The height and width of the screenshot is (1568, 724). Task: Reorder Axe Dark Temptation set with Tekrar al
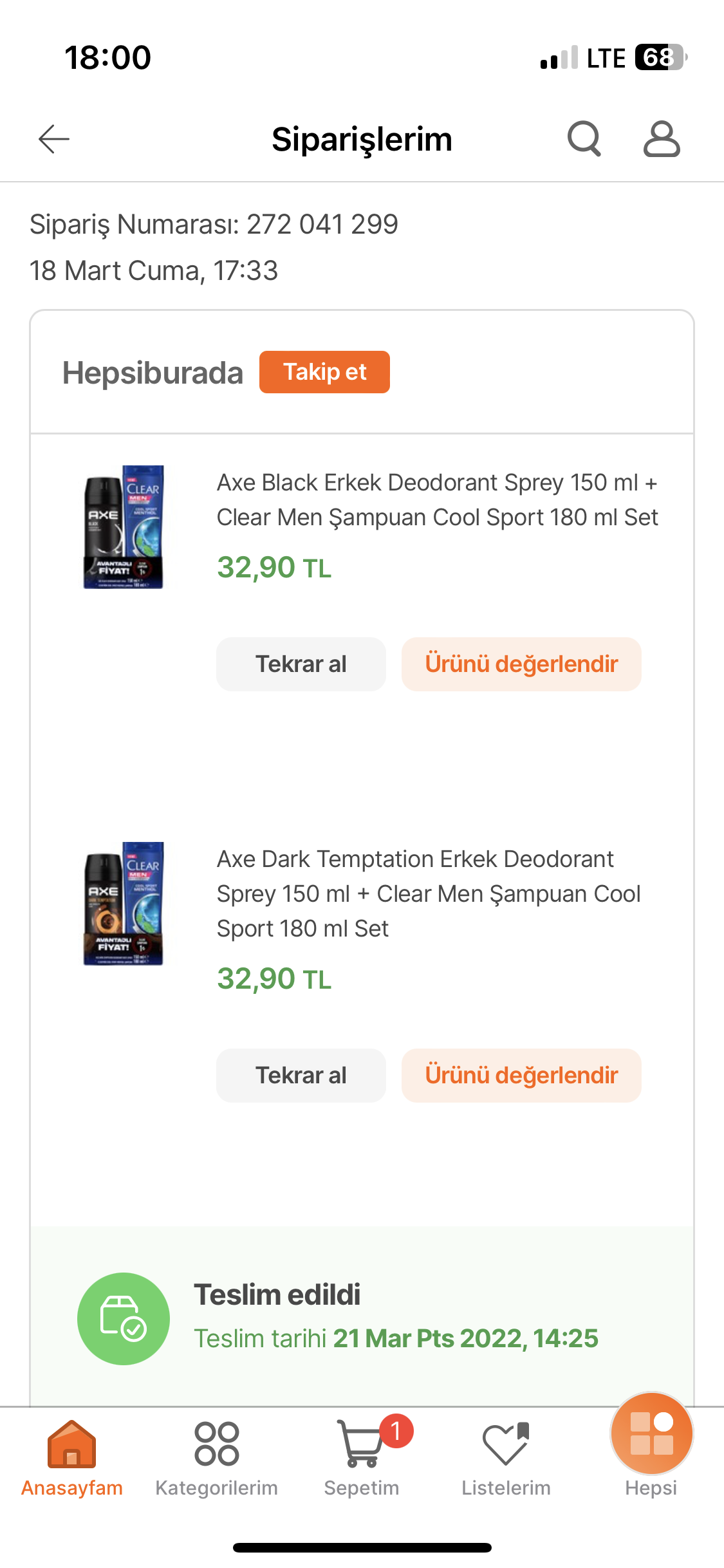coord(301,1076)
